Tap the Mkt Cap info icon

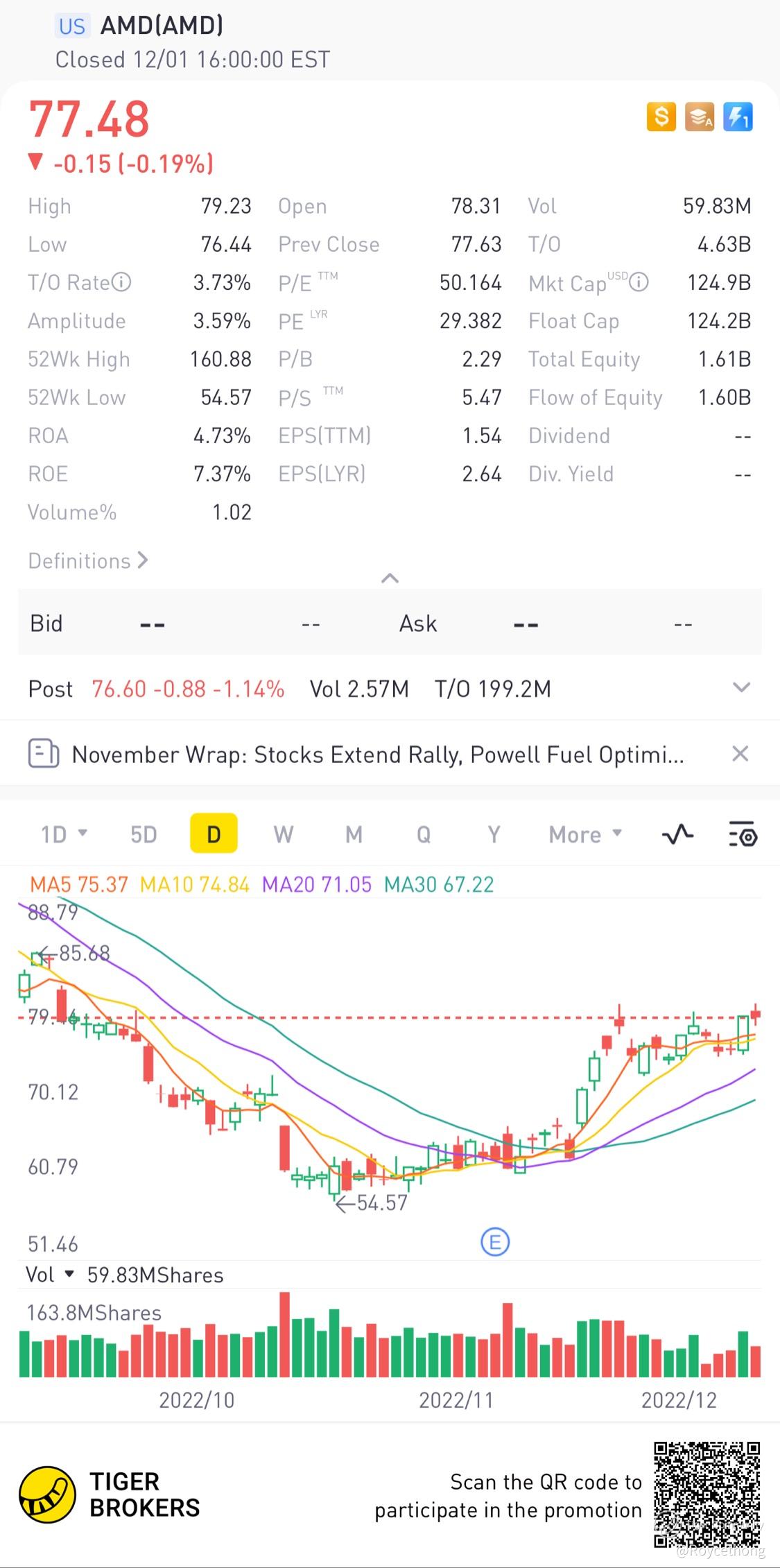pyautogui.click(x=639, y=282)
